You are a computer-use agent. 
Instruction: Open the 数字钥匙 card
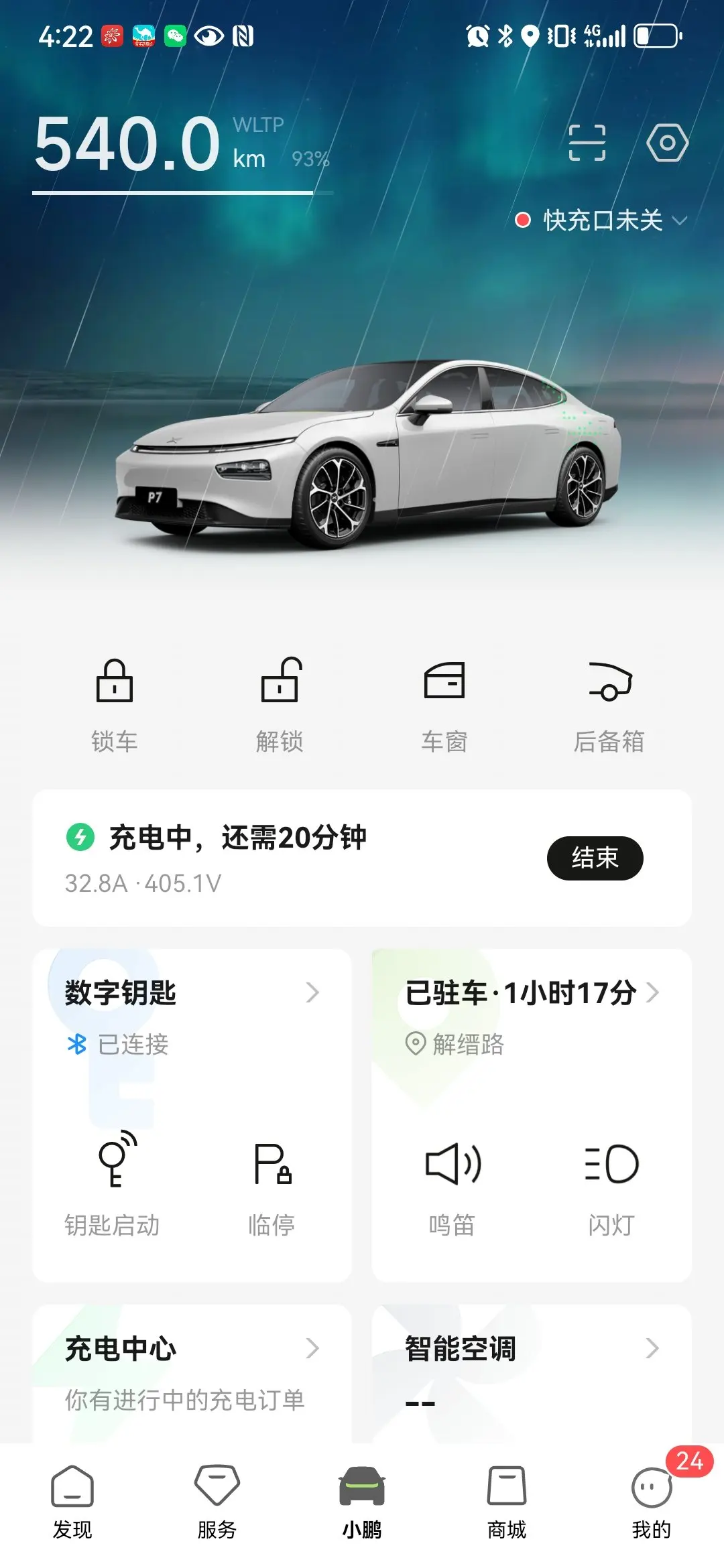(192, 993)
